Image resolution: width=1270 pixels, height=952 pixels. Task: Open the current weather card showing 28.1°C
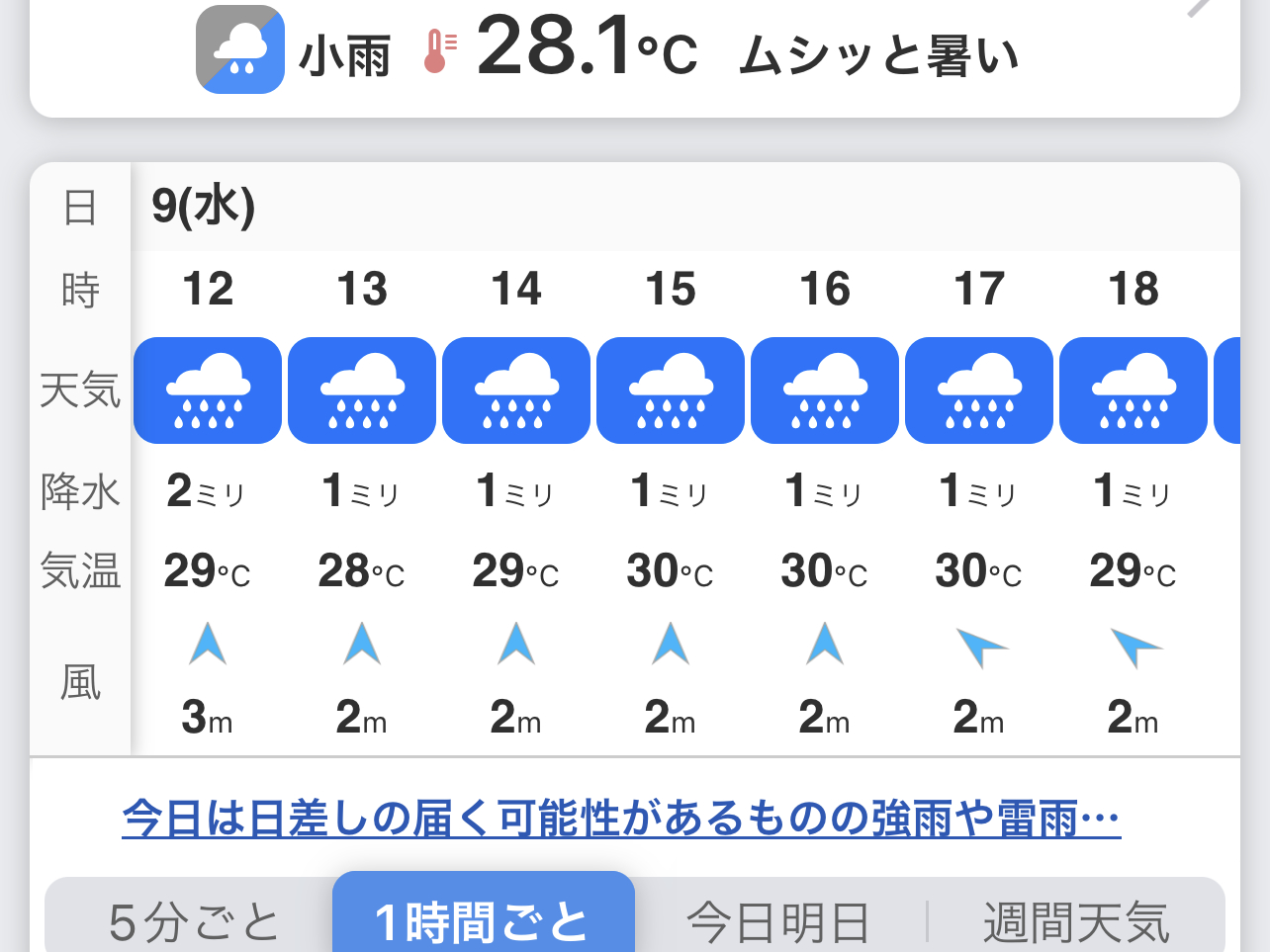point(633,54)
